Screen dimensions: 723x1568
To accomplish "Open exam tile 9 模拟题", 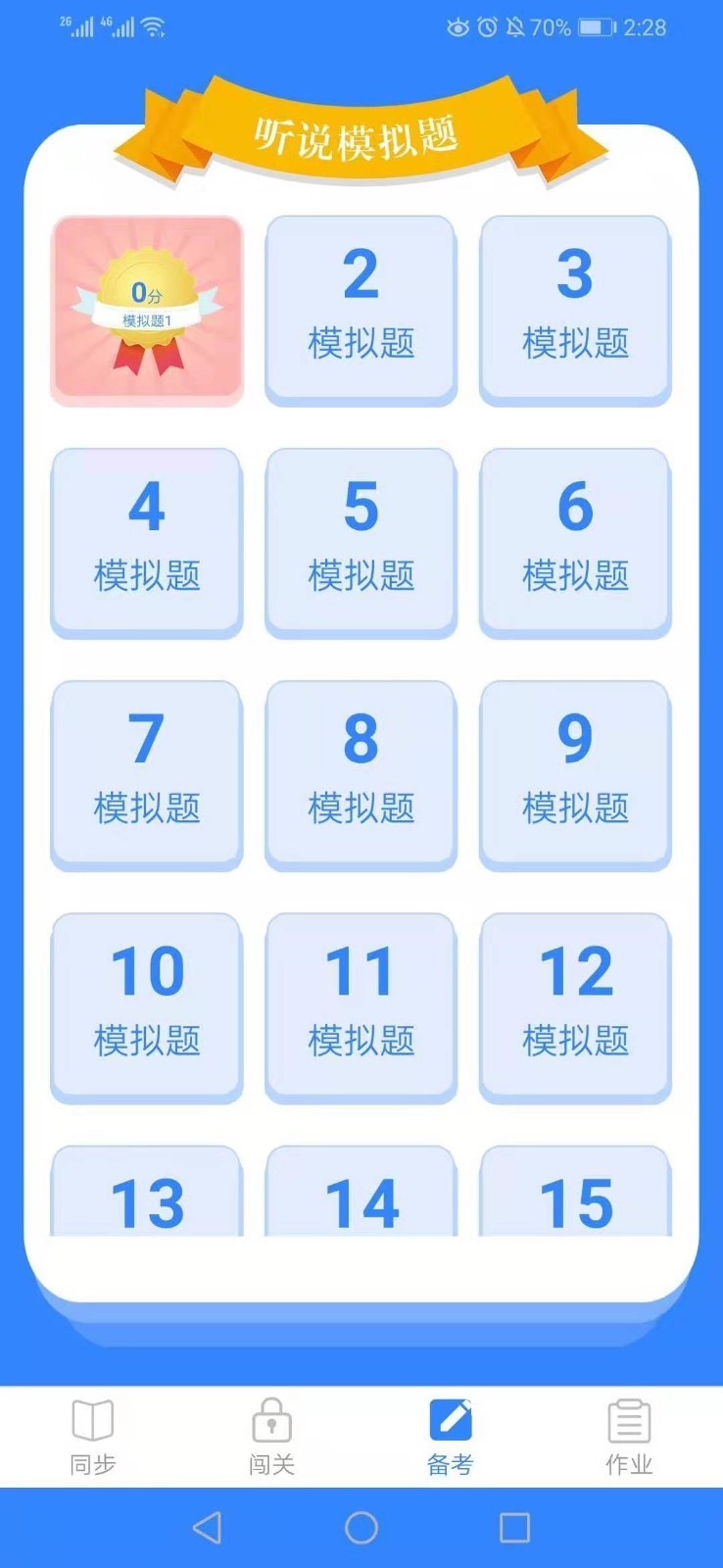I will (575, 773).
